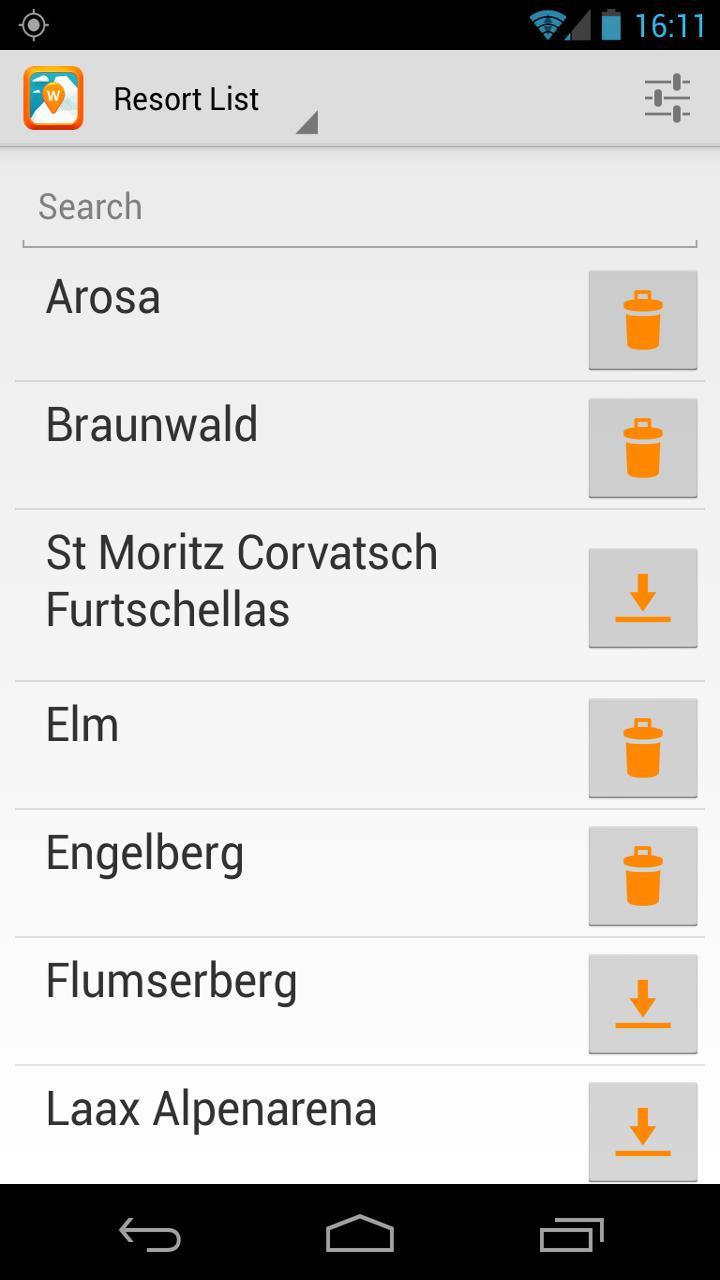Download the Laax Alpenarena resort
The height and width of the screenshot is (1280, 720).
tap(642, 1132)
